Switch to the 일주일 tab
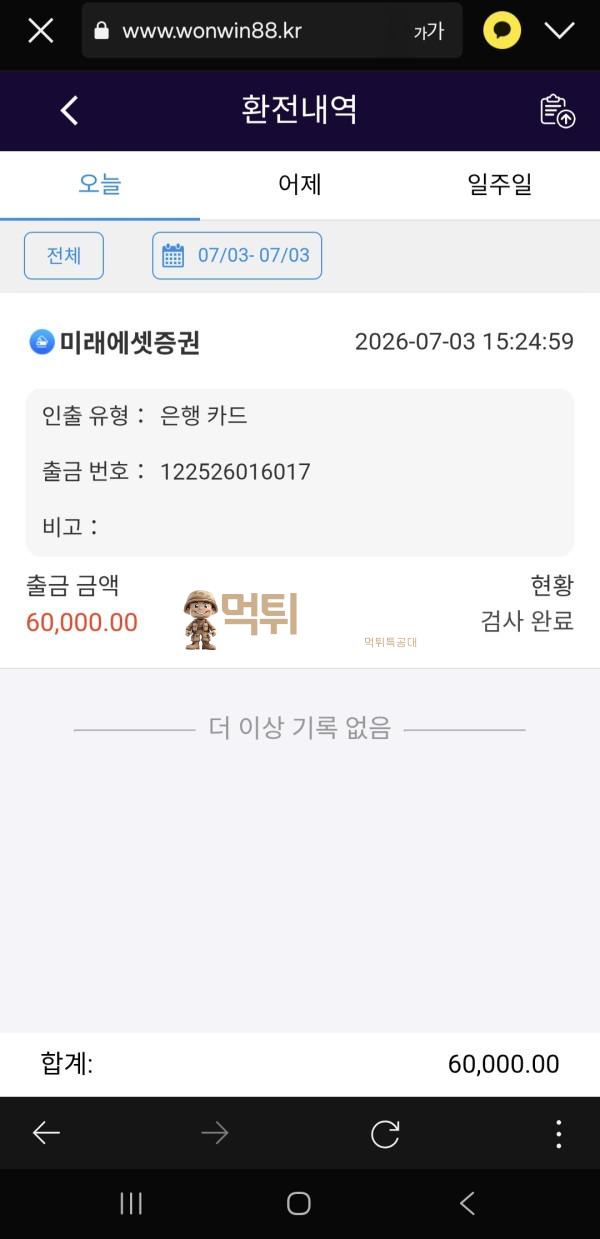600x1239 pixels. [500, 185]
